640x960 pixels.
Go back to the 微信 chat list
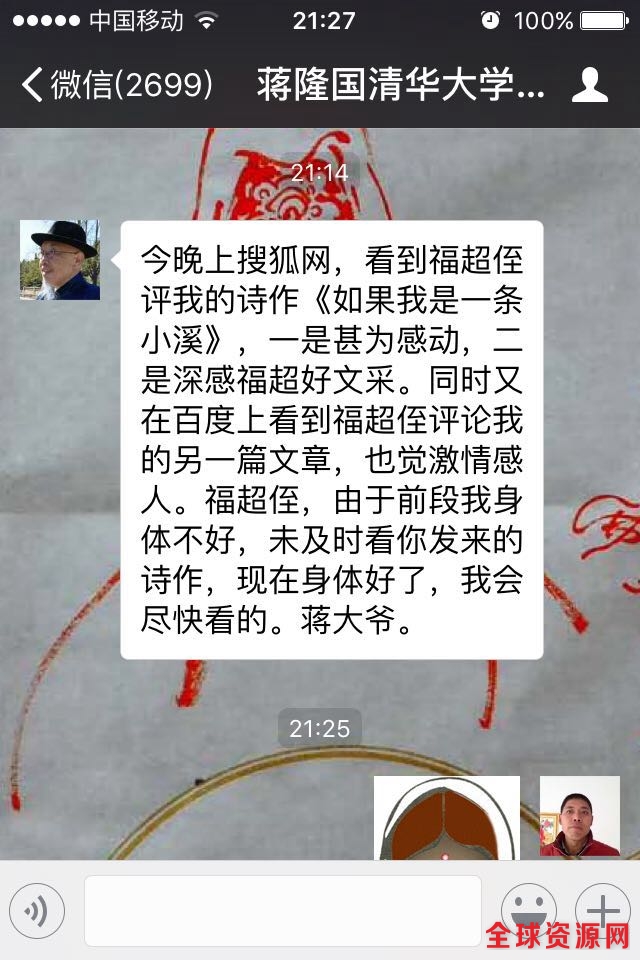[x=115, y=86]
